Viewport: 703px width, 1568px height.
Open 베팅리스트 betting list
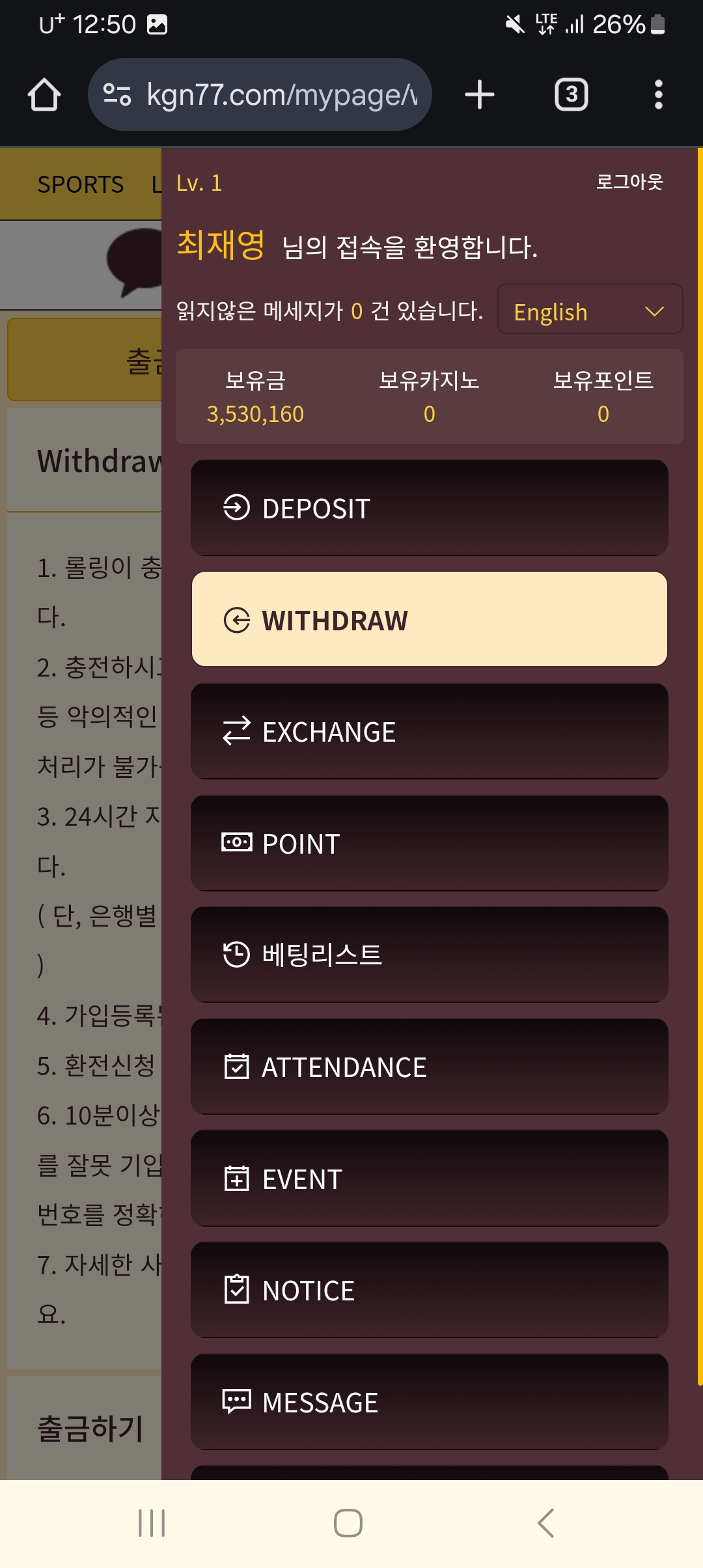pyautogui.click(x=430, y=955)
